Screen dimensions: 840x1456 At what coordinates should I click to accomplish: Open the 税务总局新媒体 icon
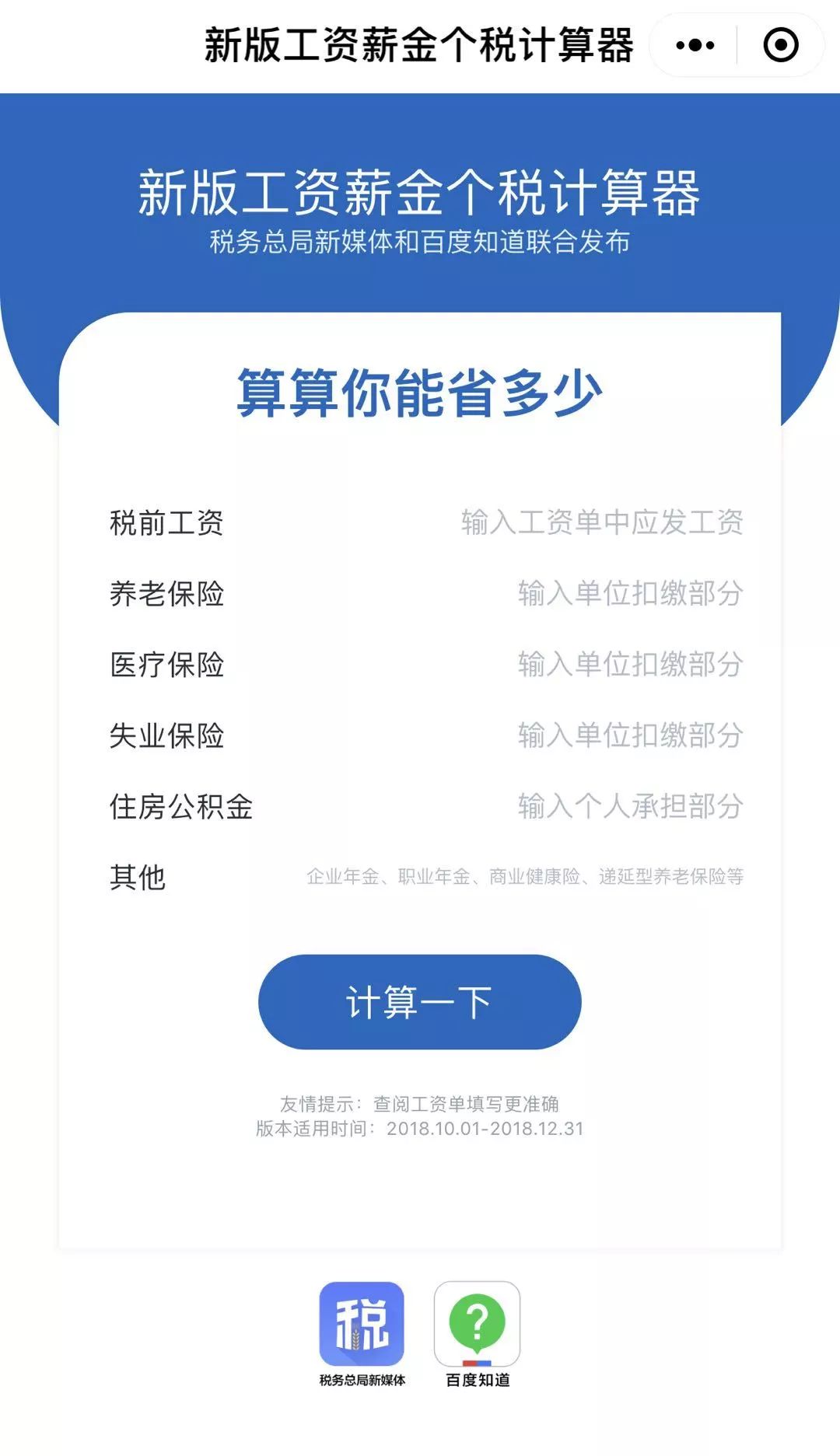362,1325
